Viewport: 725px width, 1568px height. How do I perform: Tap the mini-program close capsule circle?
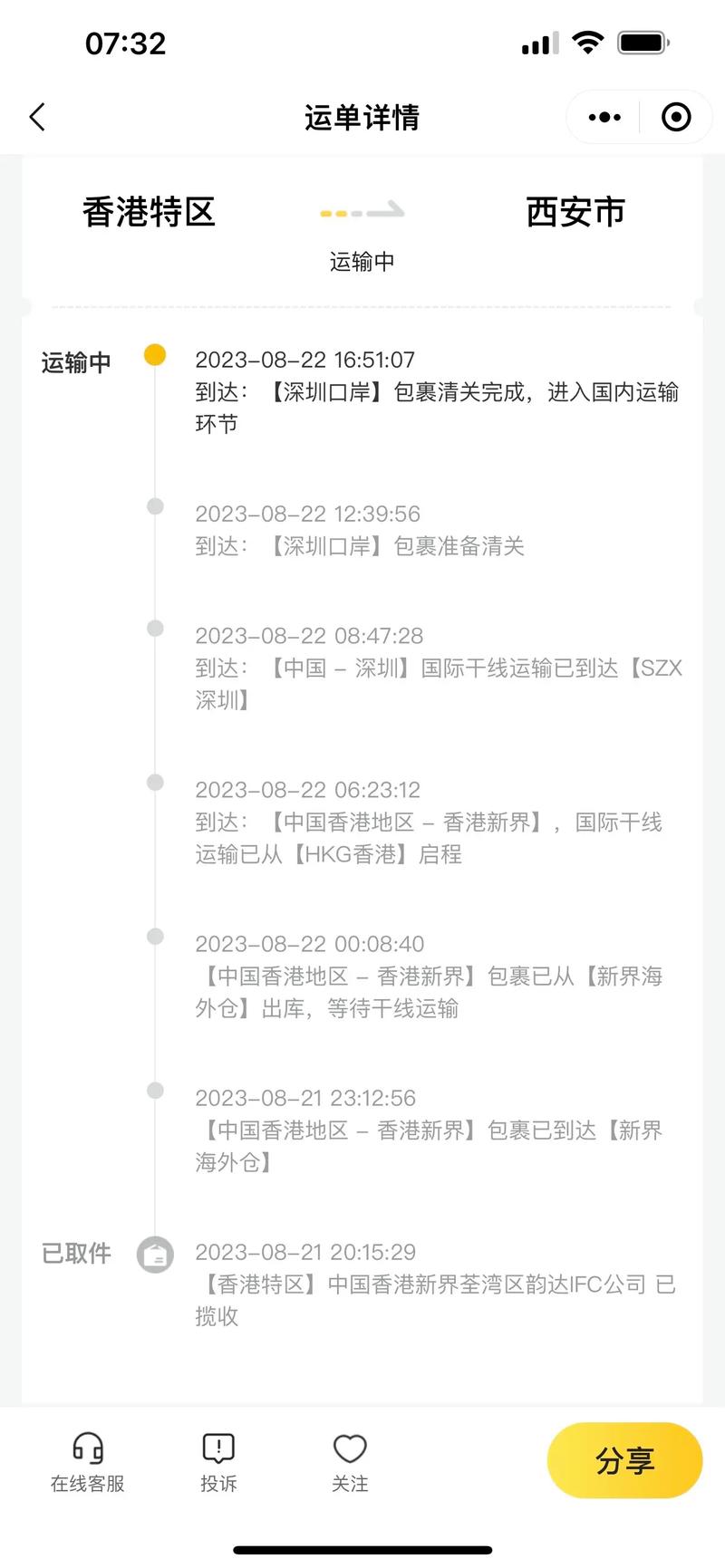point(674,117)
